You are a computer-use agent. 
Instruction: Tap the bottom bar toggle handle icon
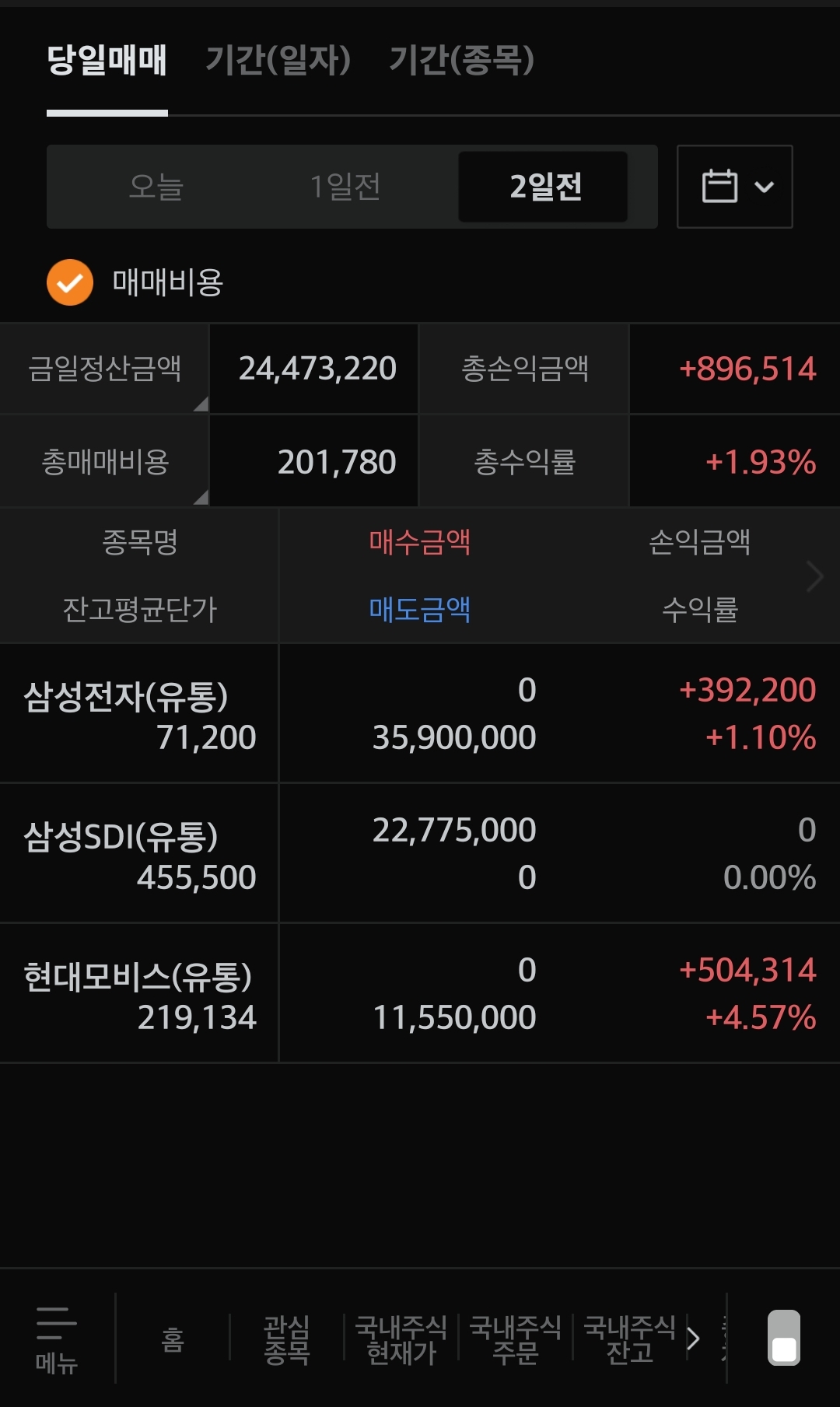point(783,1338)
